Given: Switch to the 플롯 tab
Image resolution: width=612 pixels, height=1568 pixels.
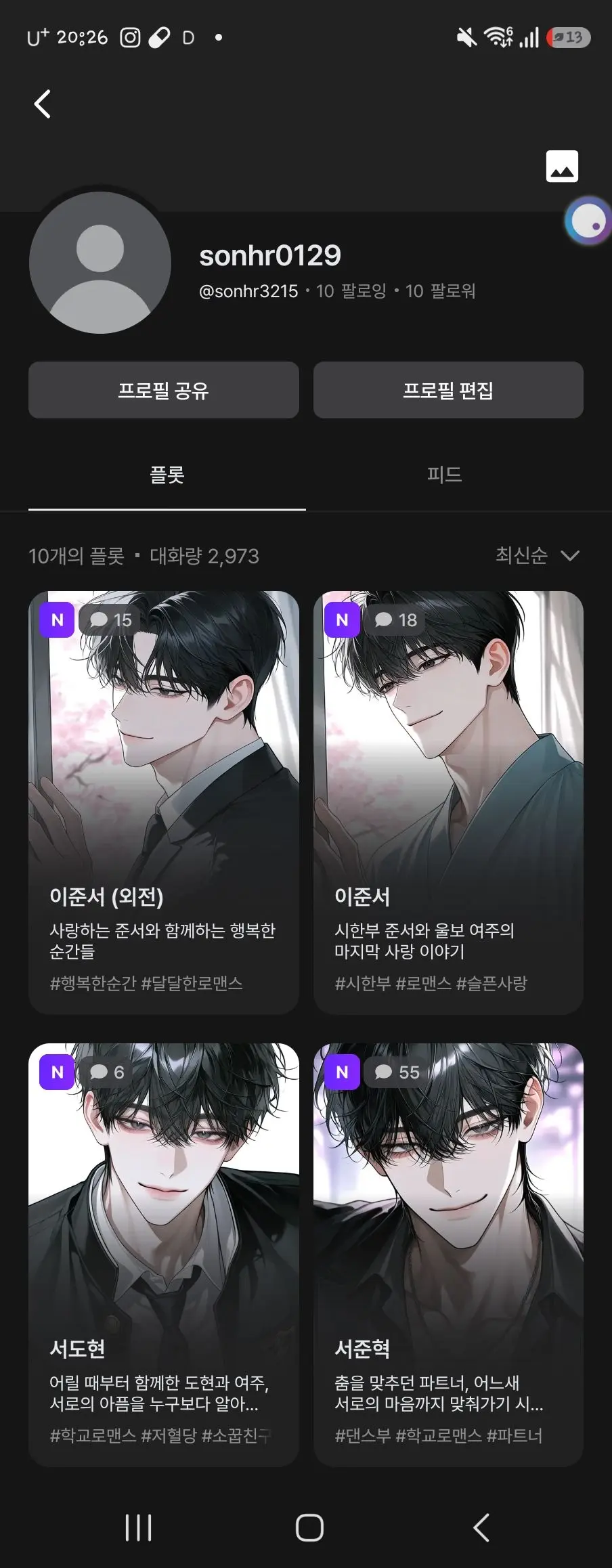Looking at the screenshot, I should point(167,475).
